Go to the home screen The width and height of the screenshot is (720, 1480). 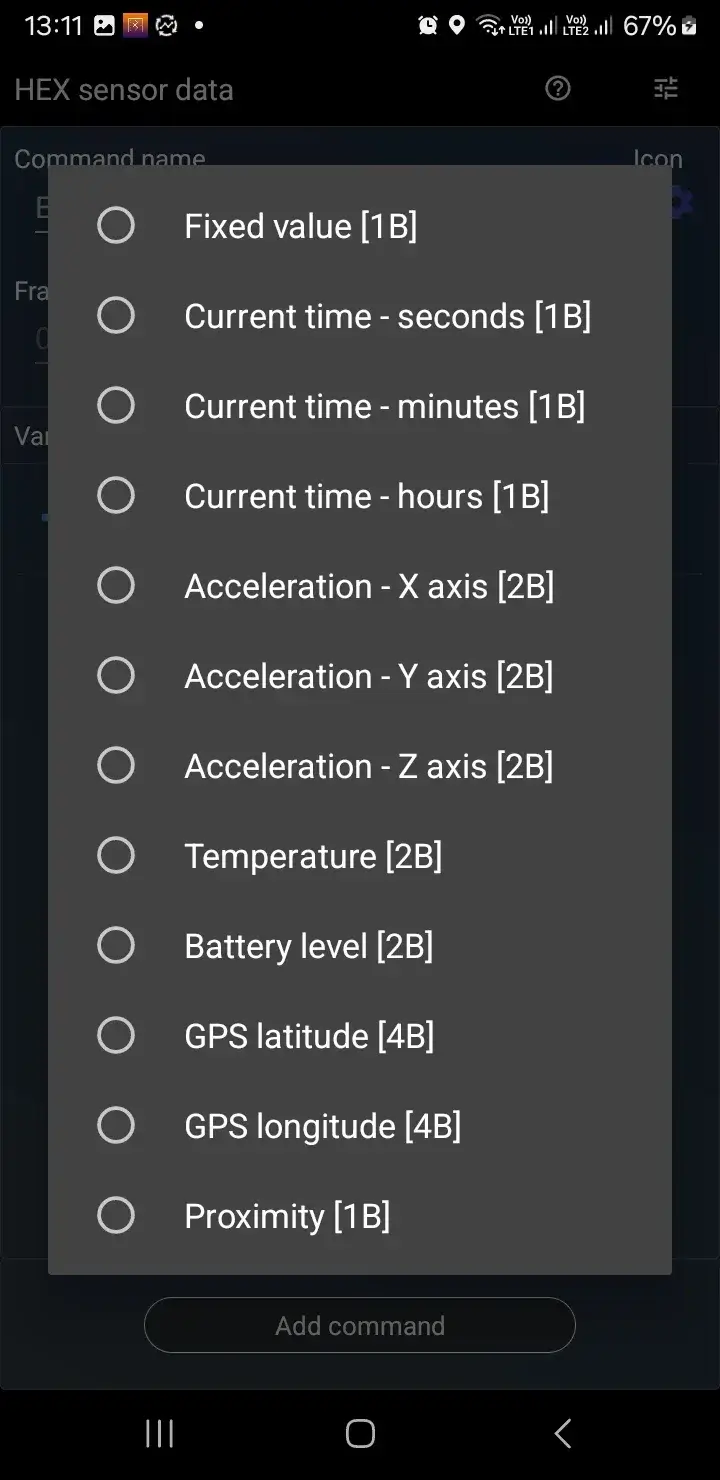pos(360,1434)
